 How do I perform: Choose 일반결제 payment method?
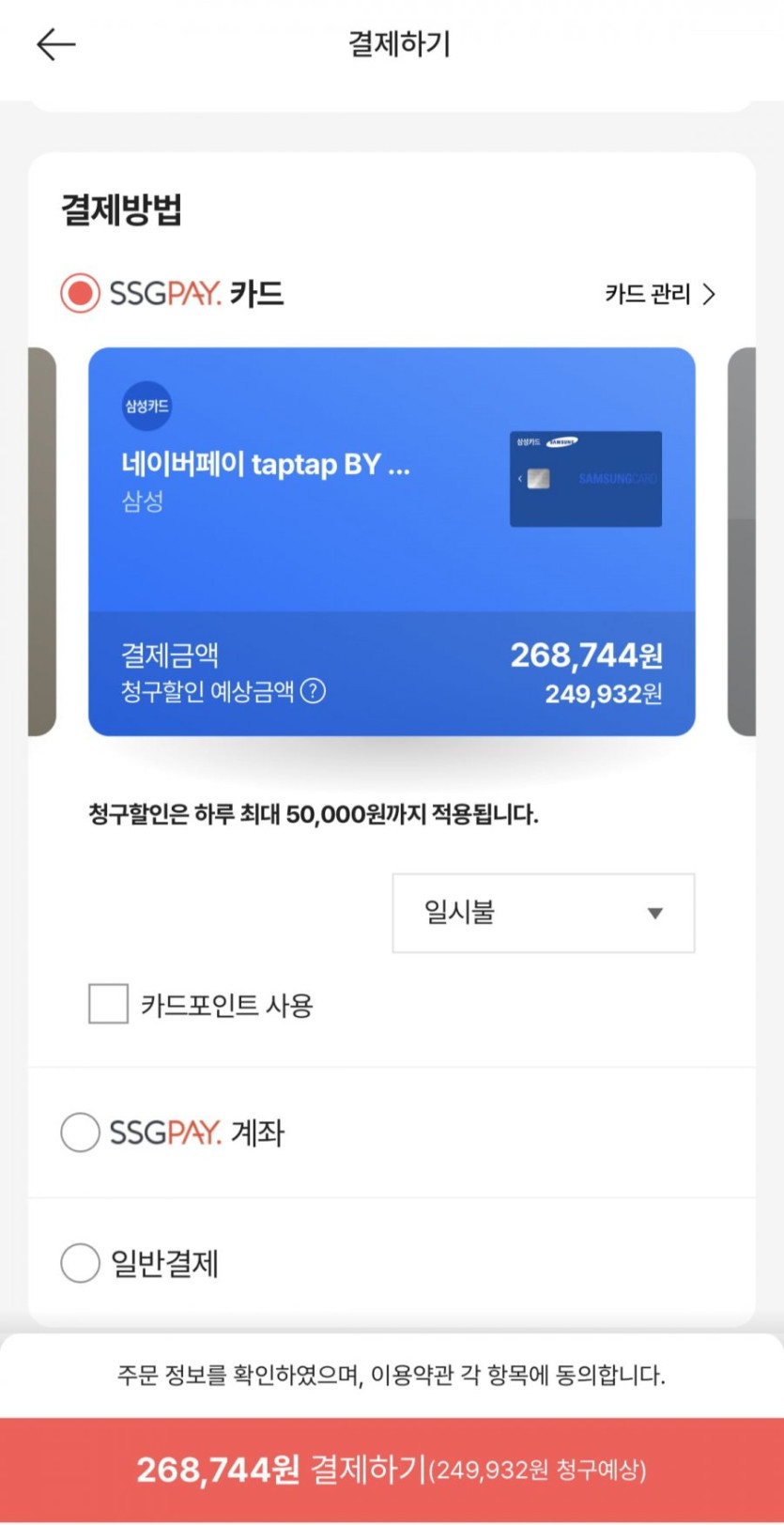[x=80, y=1263]
